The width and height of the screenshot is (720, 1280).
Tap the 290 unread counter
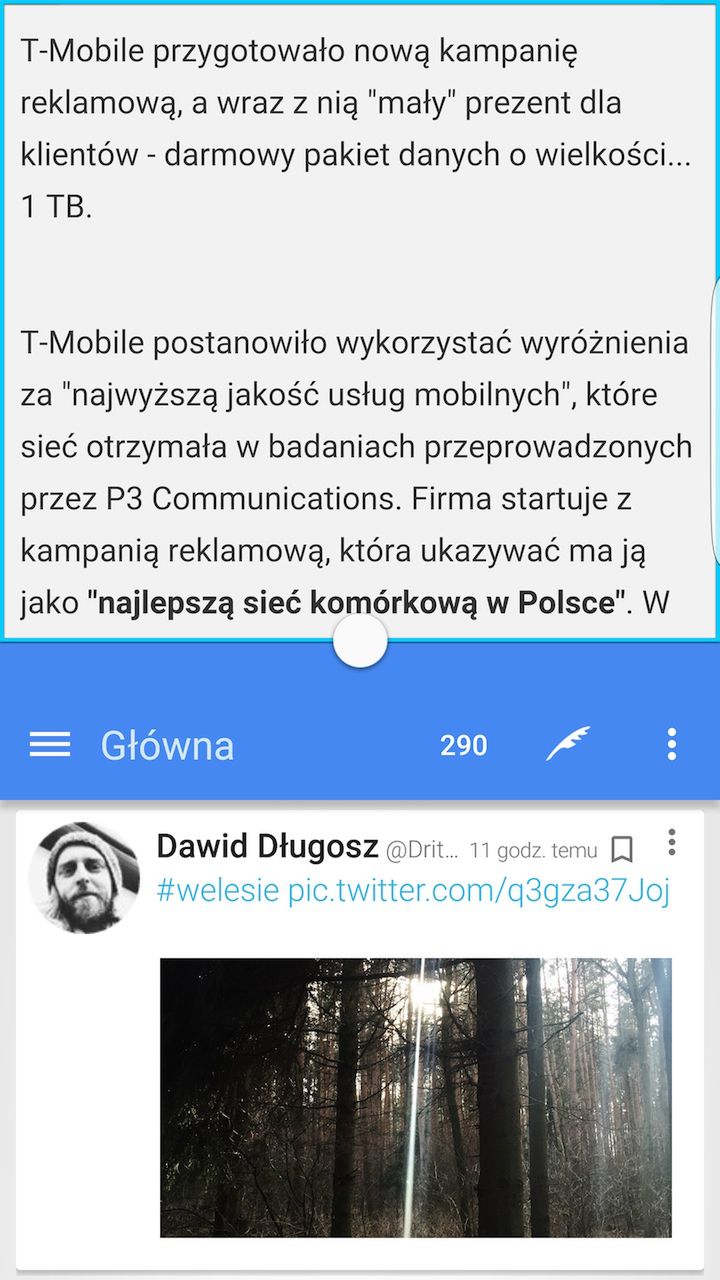(464, 746)
